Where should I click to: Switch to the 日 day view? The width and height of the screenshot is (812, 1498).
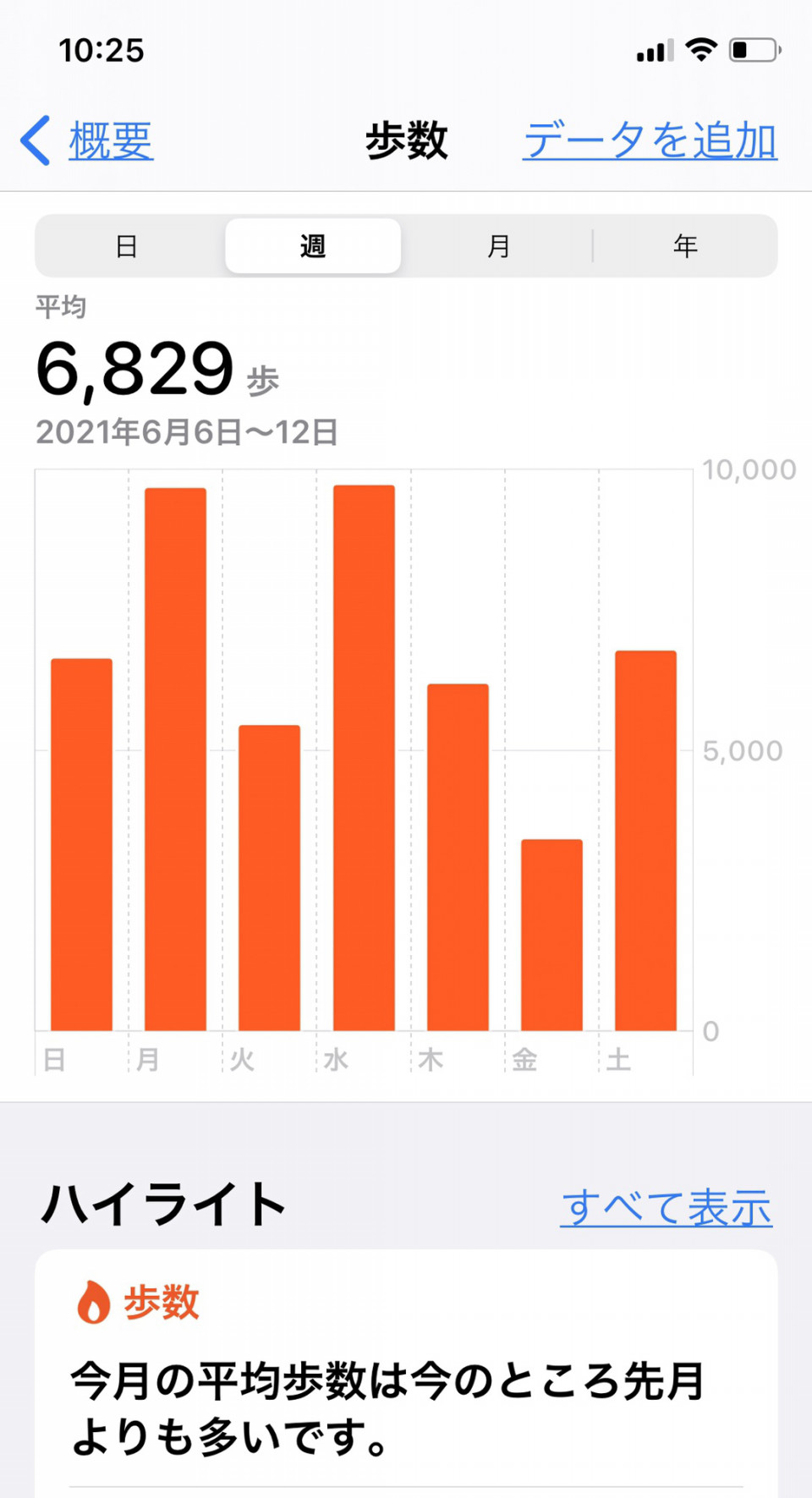[127, 246]
